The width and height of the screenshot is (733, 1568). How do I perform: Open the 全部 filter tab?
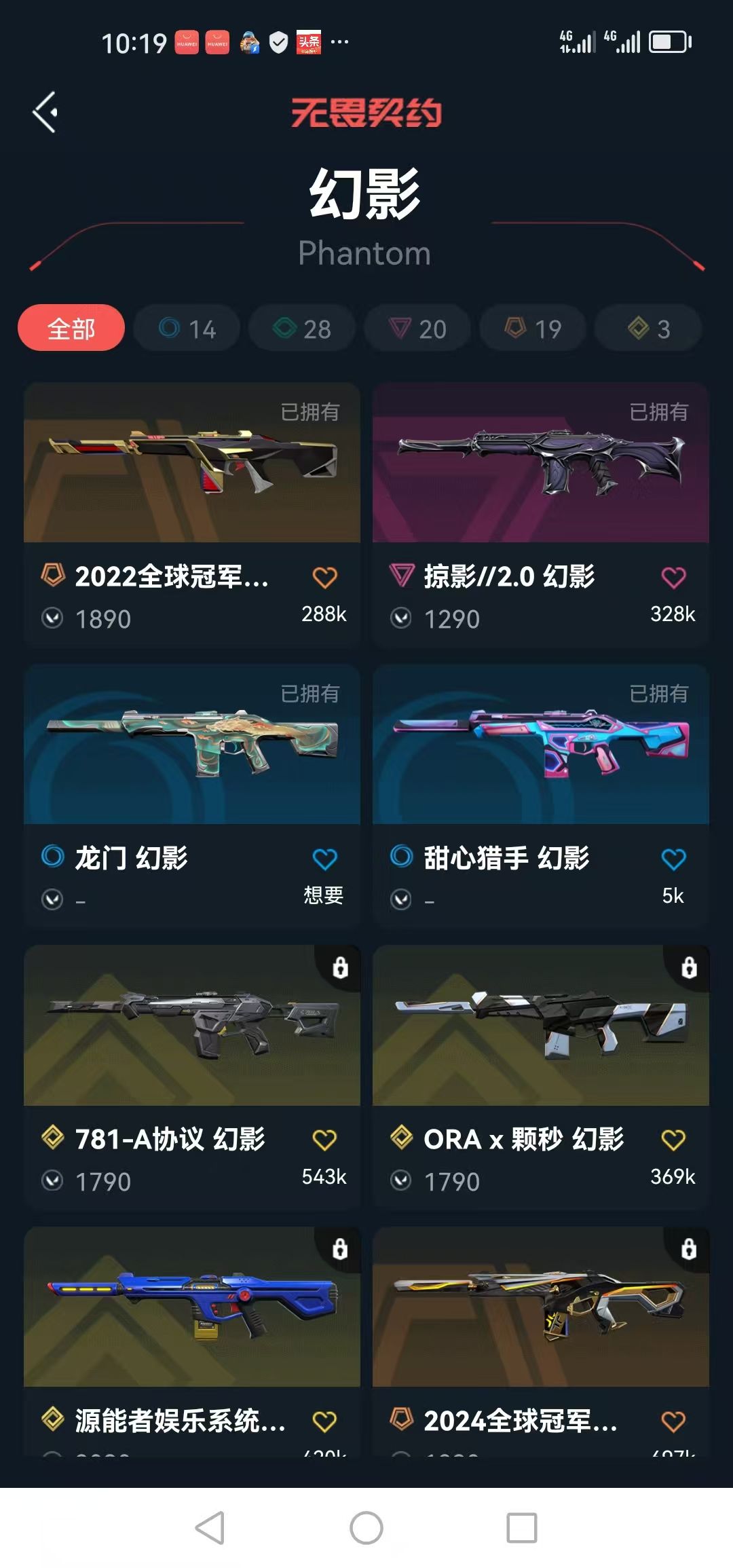click(72, 328)
